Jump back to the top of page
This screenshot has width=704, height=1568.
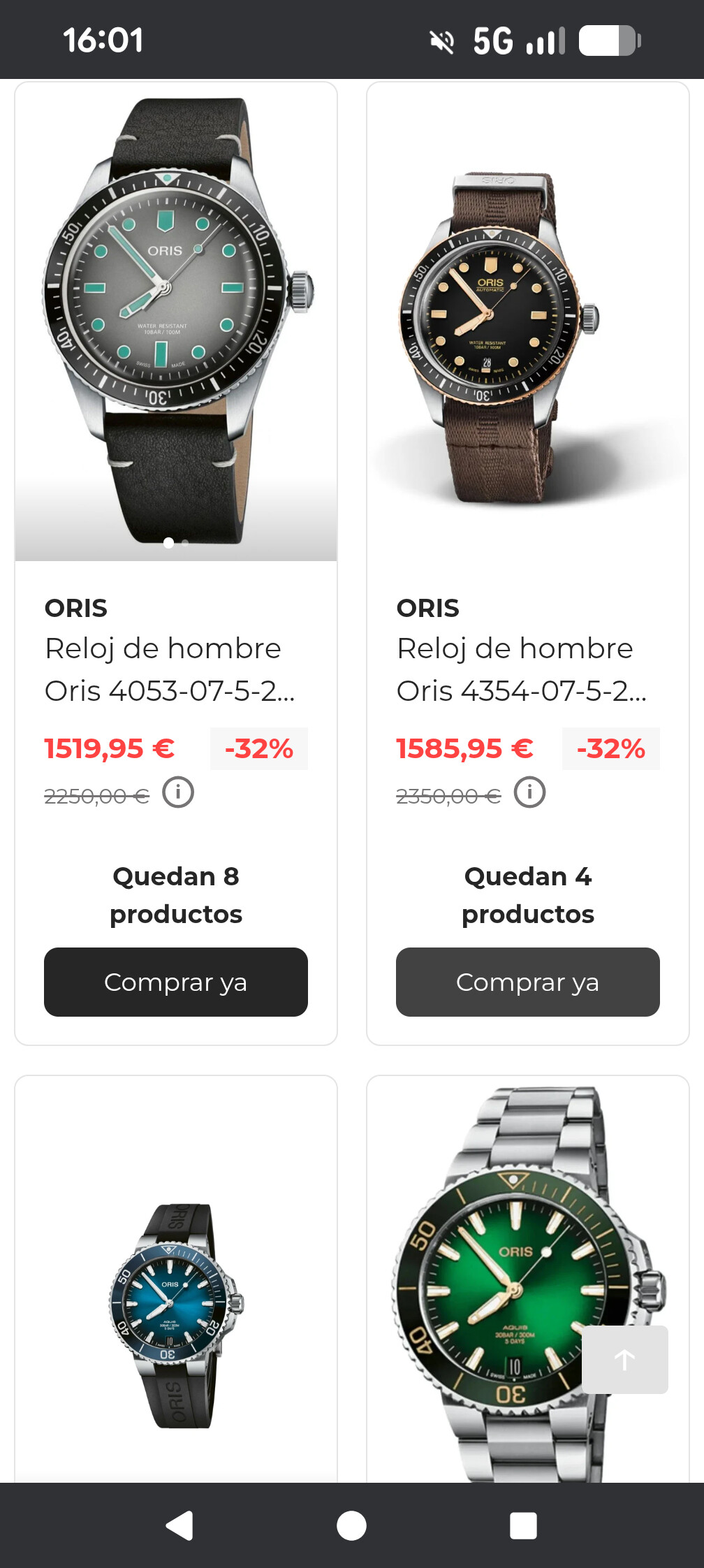[624, 1359]
